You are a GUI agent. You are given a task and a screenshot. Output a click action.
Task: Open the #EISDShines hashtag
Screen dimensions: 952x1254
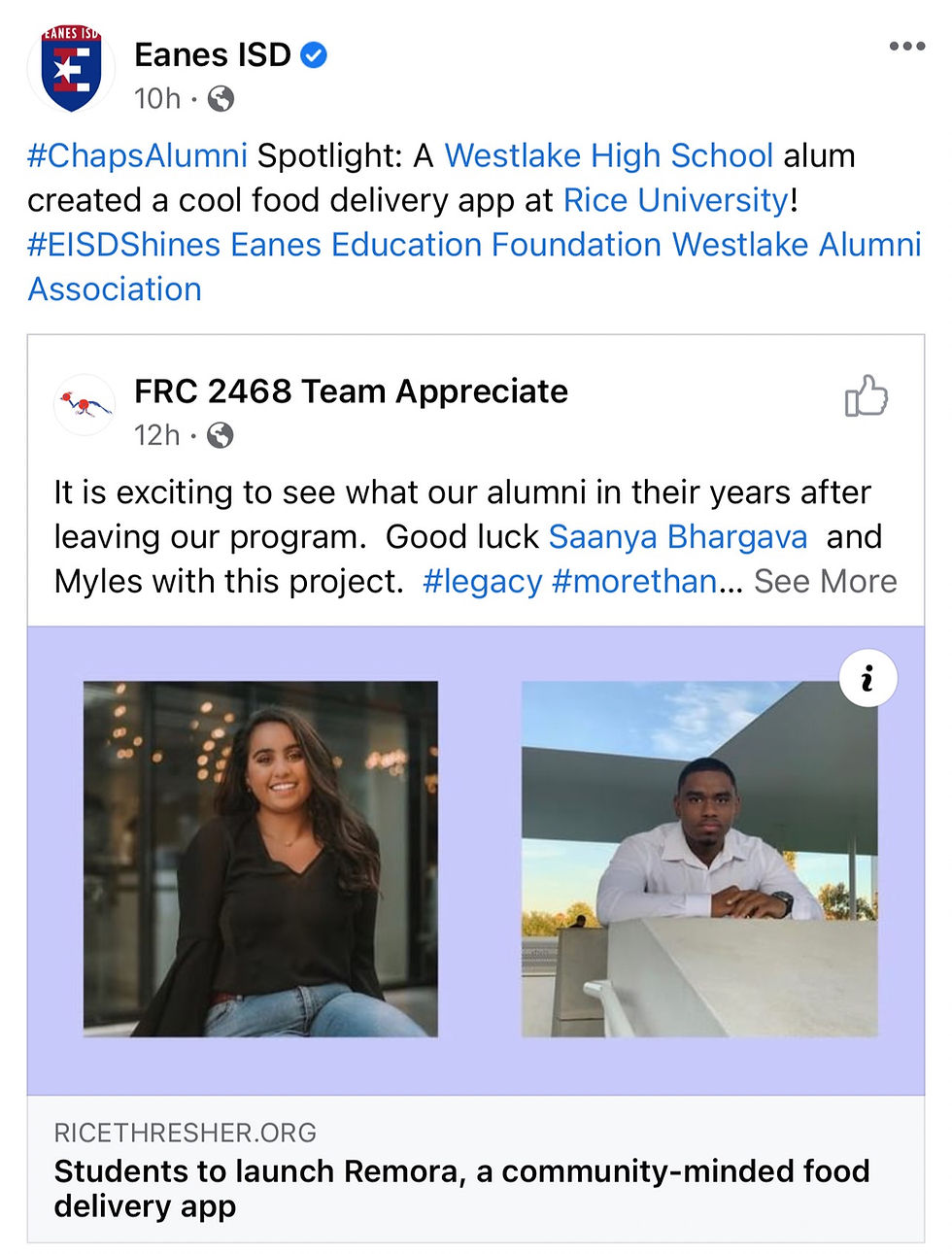tap(124, 245)
